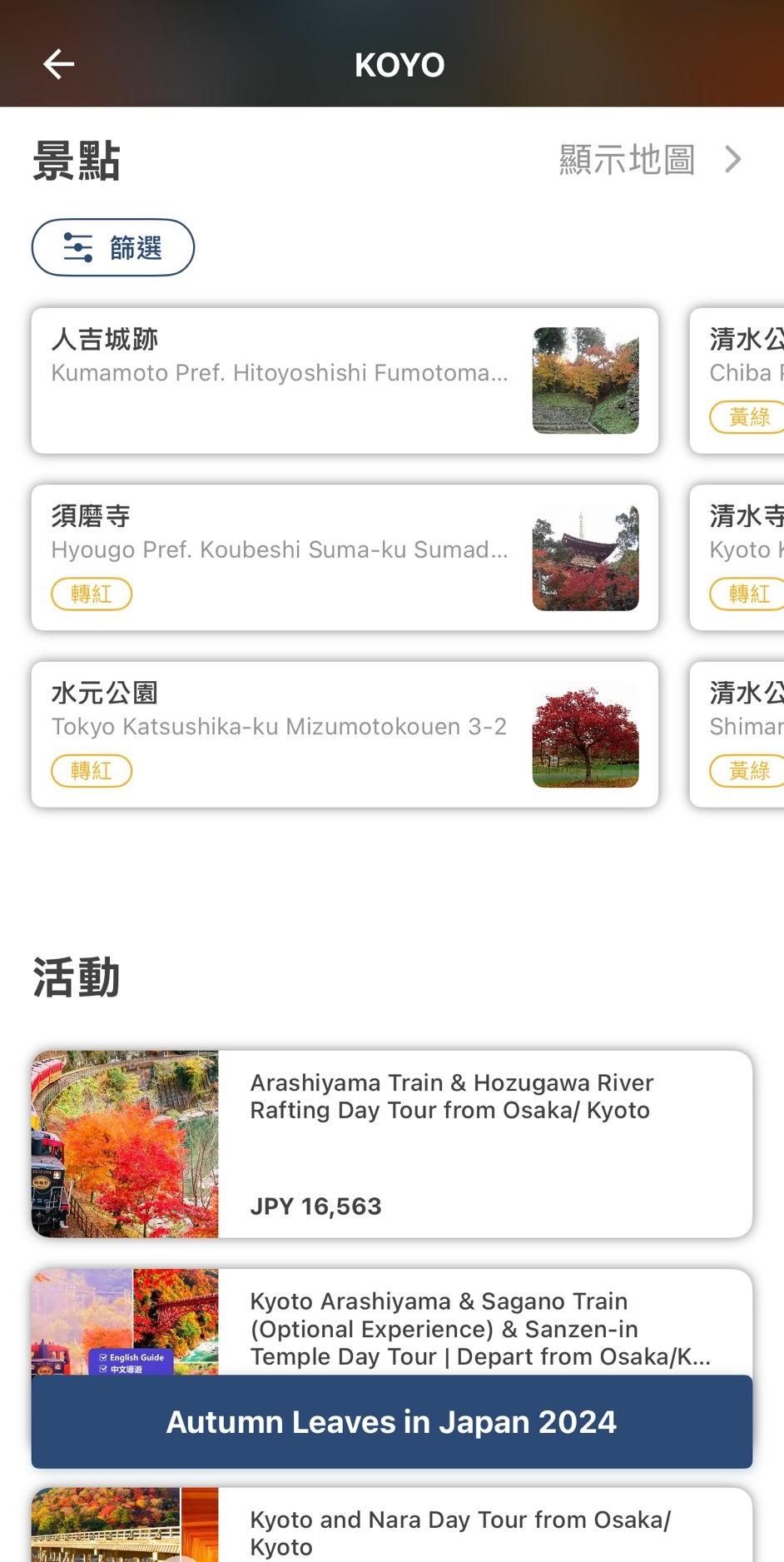View the 須磨寺 spot details

pos(345,557)
